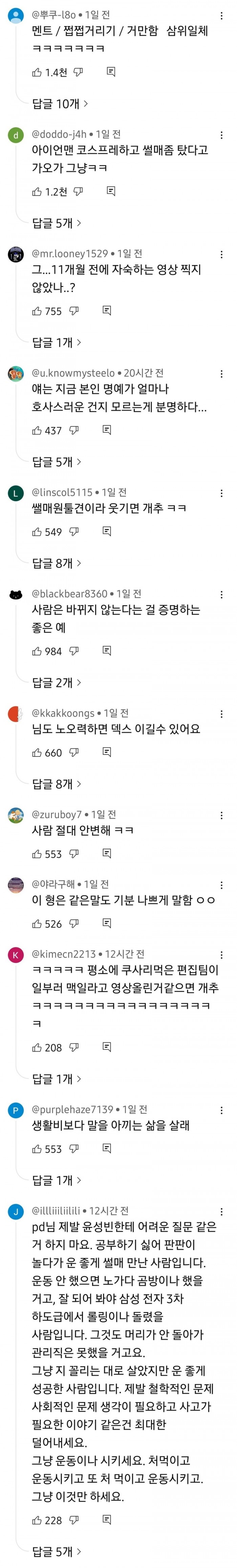This screenshot has height=1568, width=237.
Task: Expand the 1 reply under @mr.looney1529's comment
Action: pyautogui.click(x=57, y=343)
